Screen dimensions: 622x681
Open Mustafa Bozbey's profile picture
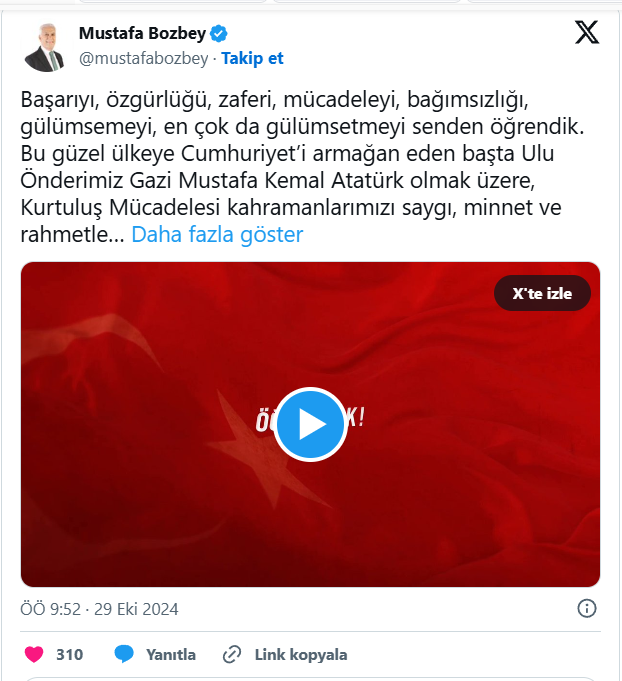[x=44, y=47]
